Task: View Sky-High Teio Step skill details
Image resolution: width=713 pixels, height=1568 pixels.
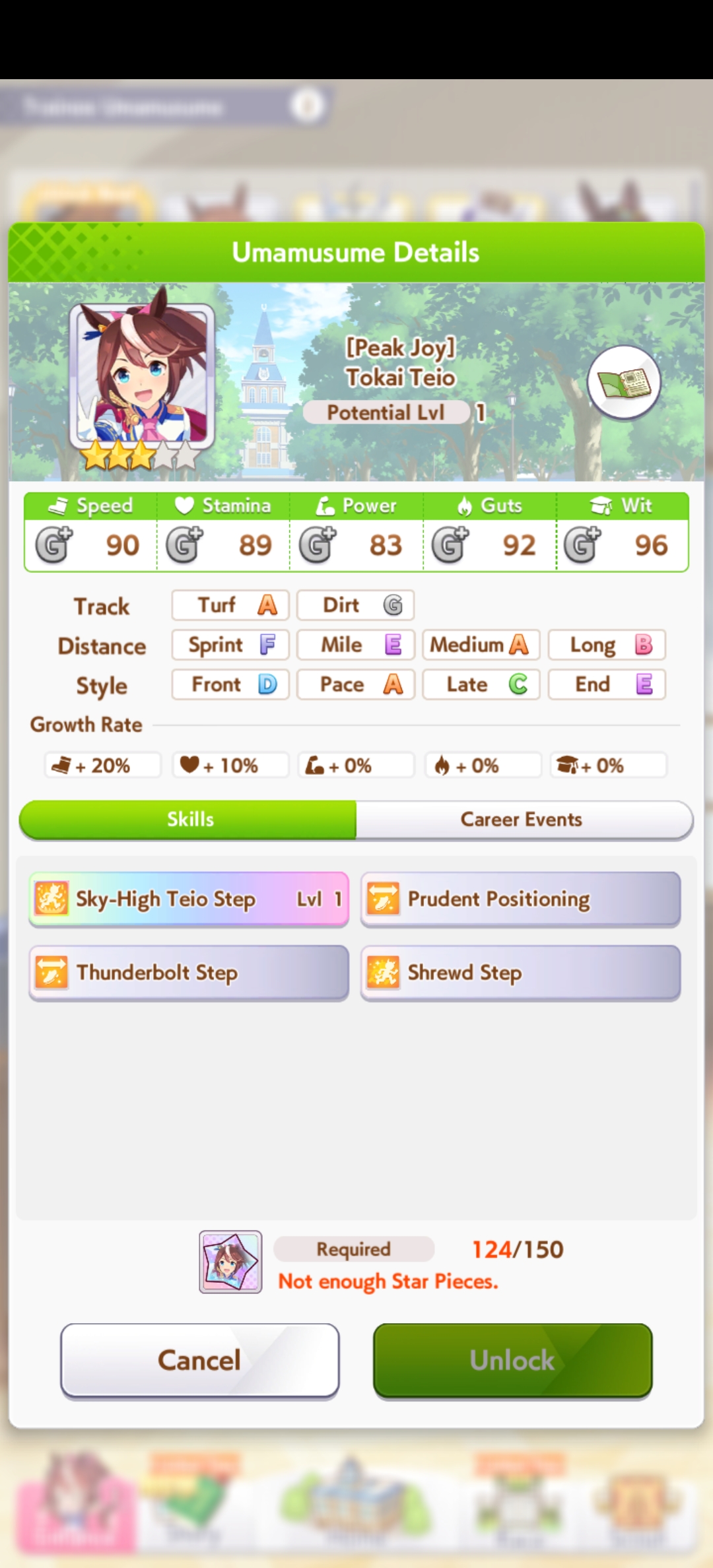Action: pyautogui.click(x=189, y=899)
